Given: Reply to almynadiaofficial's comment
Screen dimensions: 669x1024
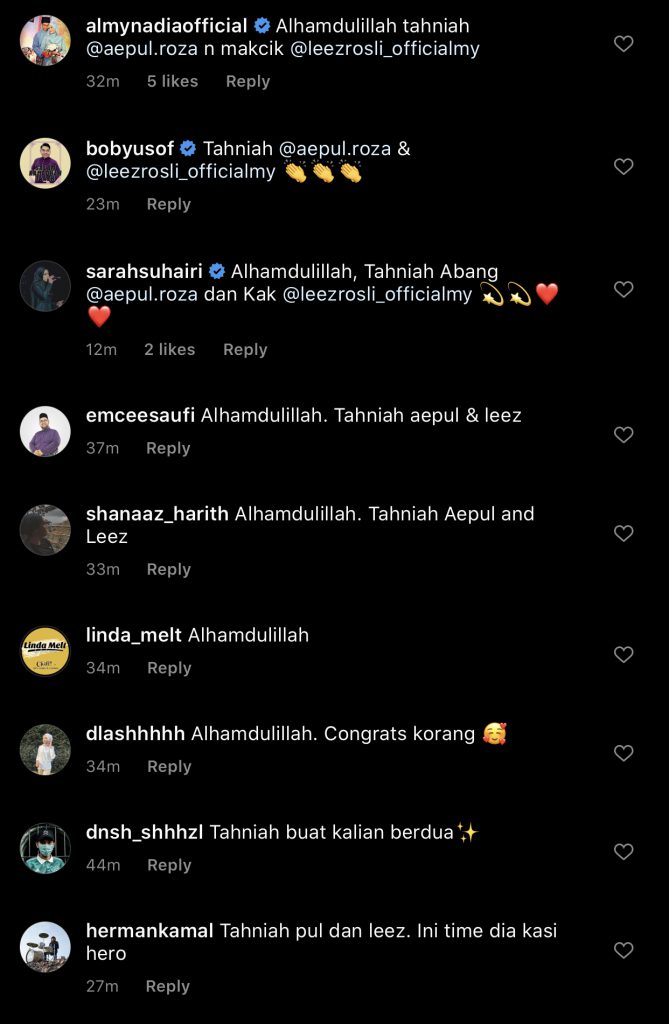Looking at the screenshot, I should tap(247, 81).
